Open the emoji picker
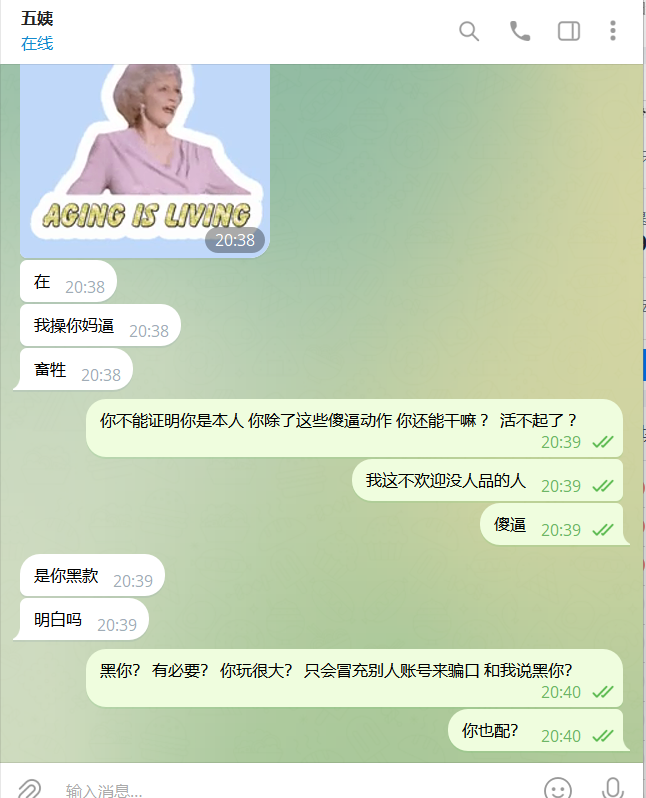The image size is (646, 798). pos(558,788)
